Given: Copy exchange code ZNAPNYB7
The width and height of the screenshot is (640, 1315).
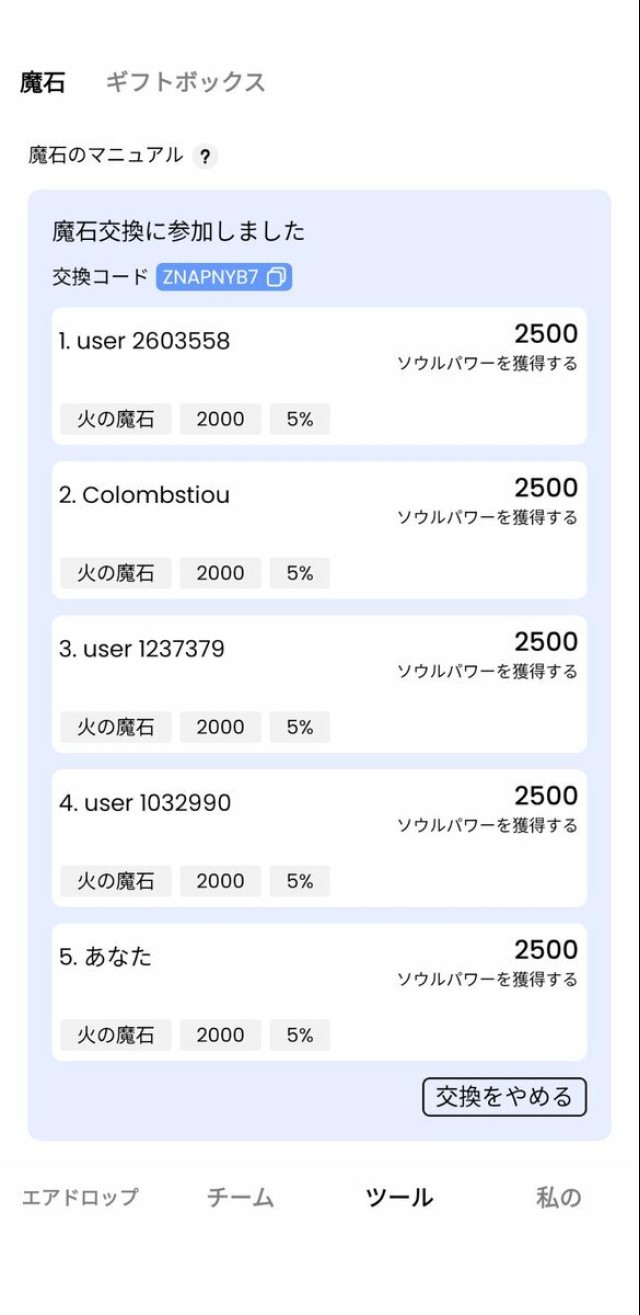Looking at the screenshot, I should tap(224, 277).
